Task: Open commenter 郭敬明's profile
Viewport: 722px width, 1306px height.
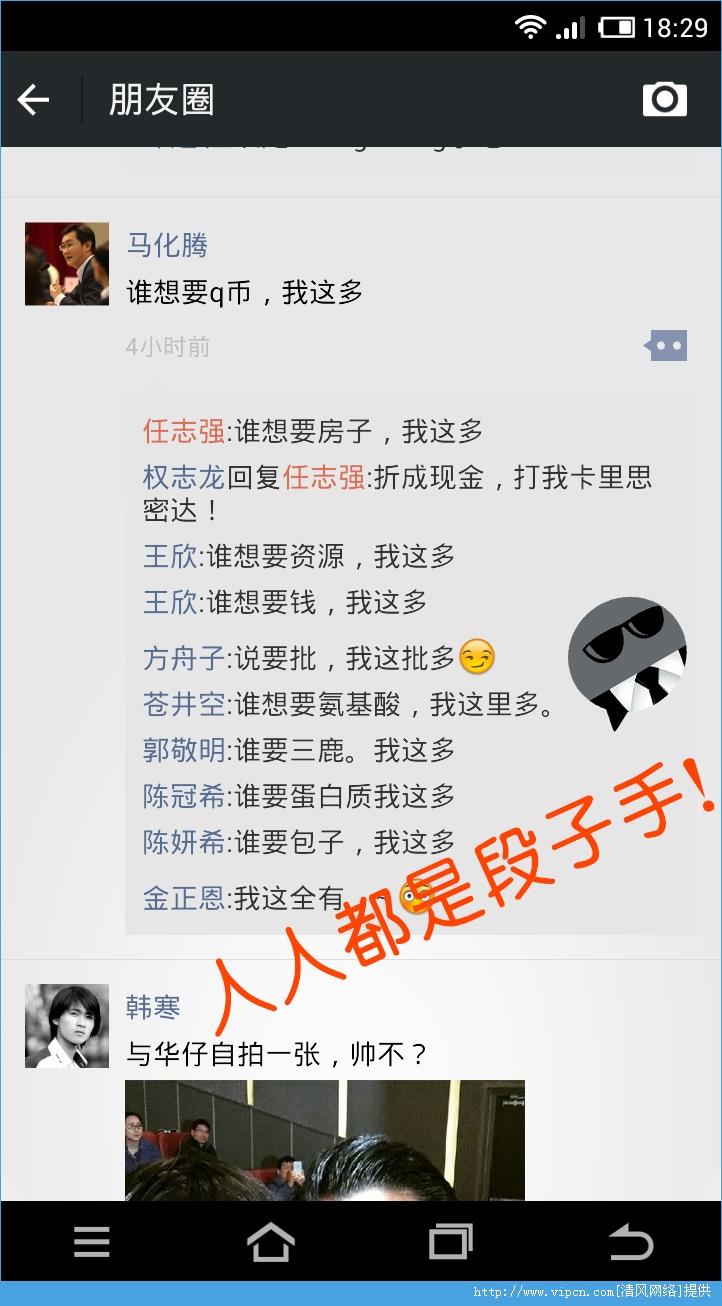Action: tap(185, 750)
